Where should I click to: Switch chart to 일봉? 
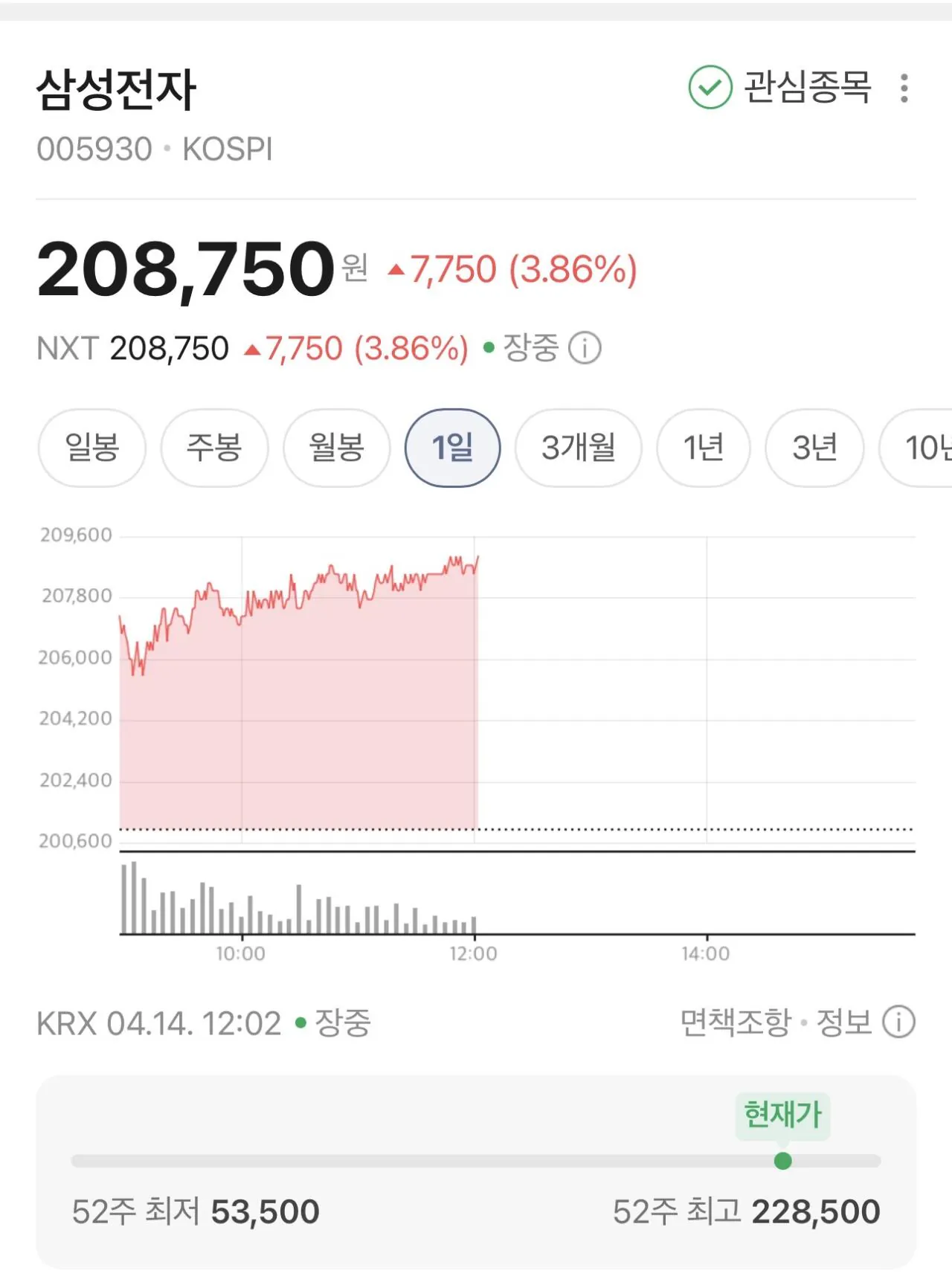point(92,448)
